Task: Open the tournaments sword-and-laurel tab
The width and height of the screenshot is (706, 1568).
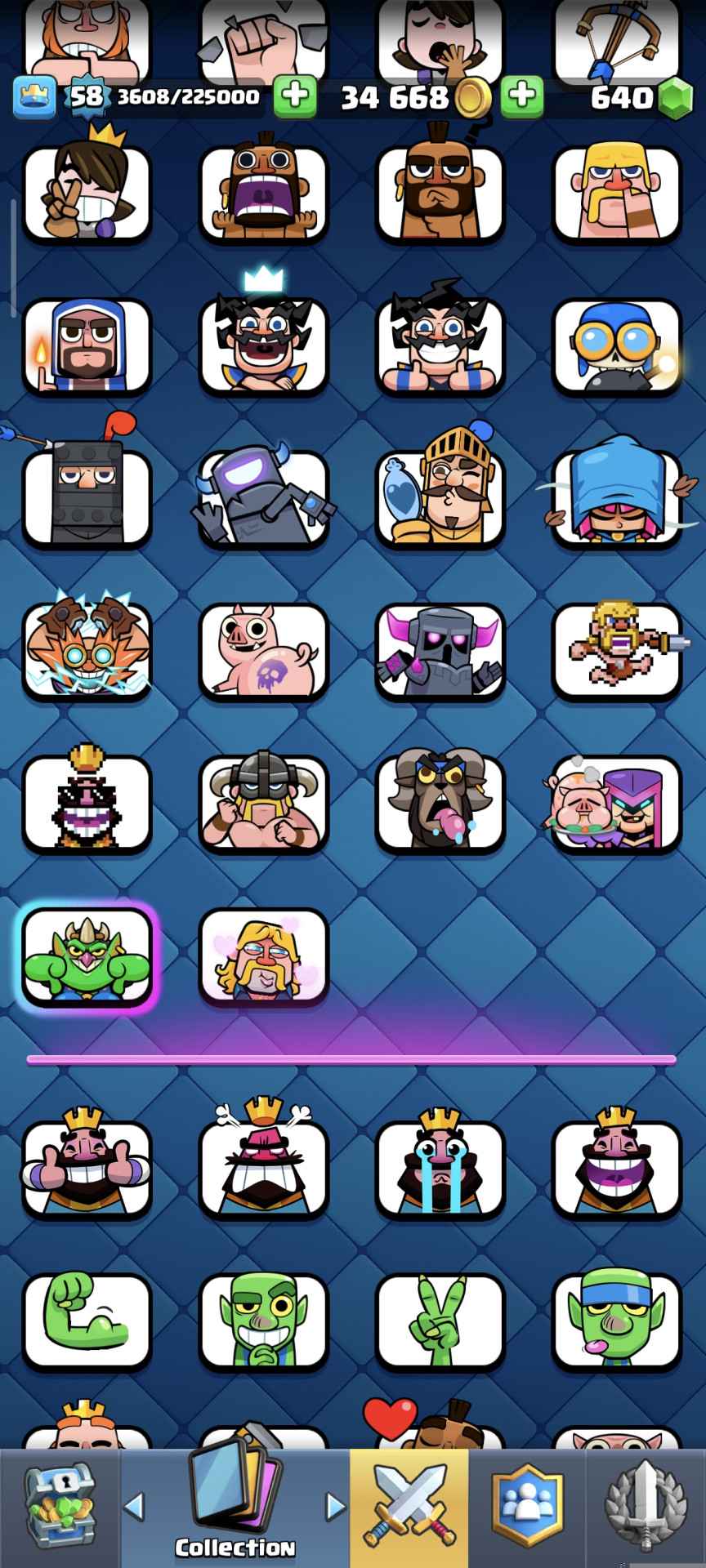Action: click(646, 1508)
